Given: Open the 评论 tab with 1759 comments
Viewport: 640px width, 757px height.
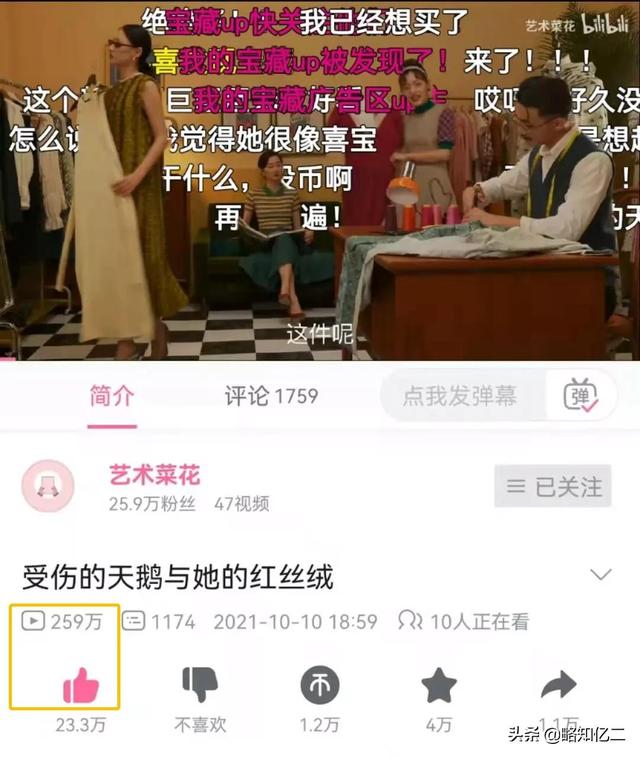Looking at the screenshot, I should (271, 396).
